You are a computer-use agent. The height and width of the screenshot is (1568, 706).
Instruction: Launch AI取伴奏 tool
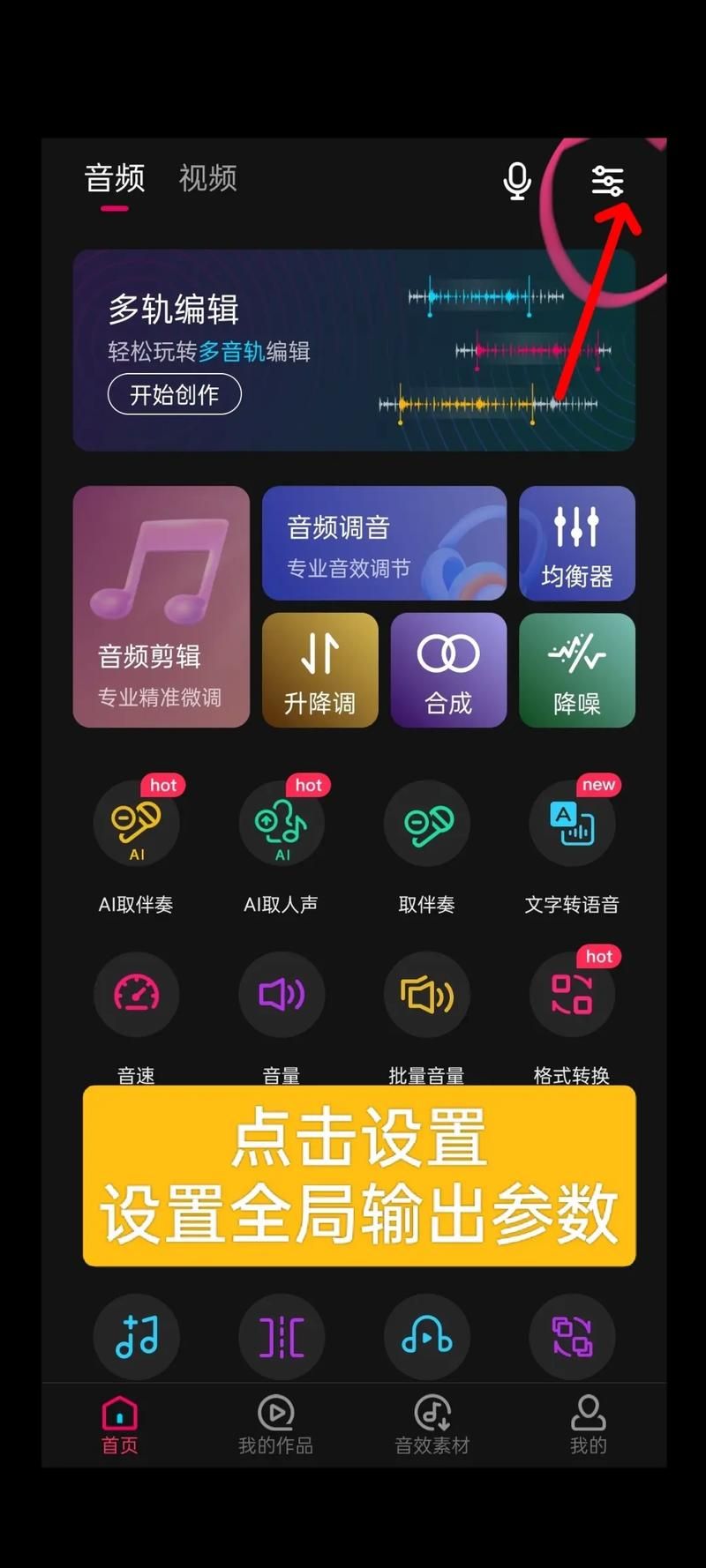click(136, 824)
